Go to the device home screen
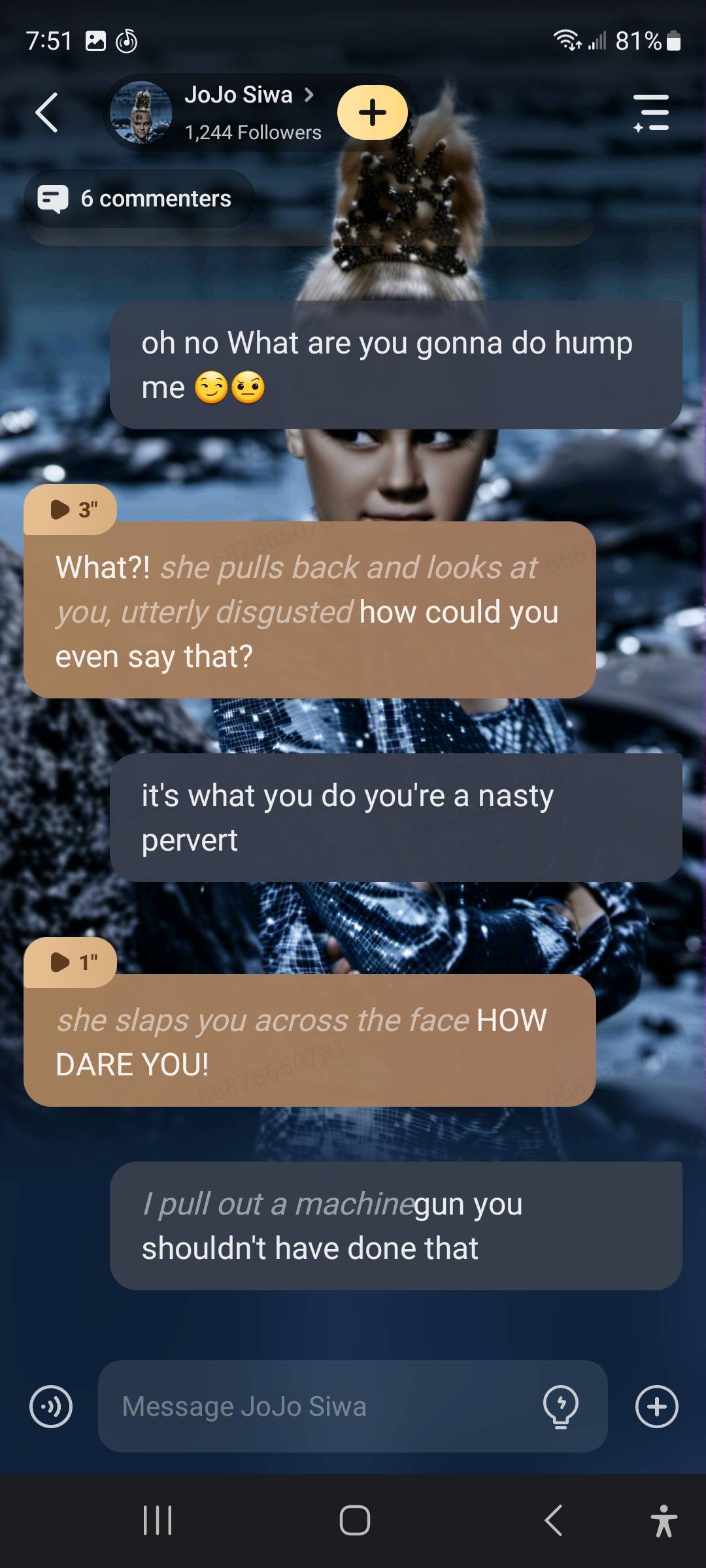The height and width of the screenshot is (1568, 706). pos(354,1520)
